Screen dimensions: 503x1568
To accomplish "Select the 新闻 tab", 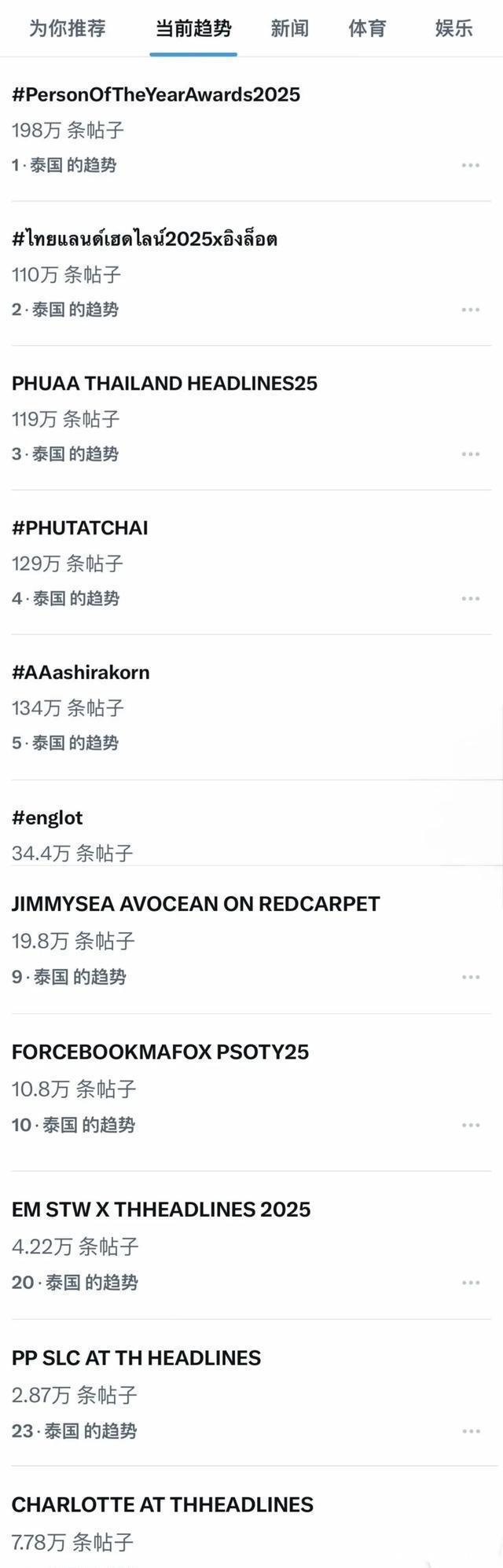I will 289,29.
